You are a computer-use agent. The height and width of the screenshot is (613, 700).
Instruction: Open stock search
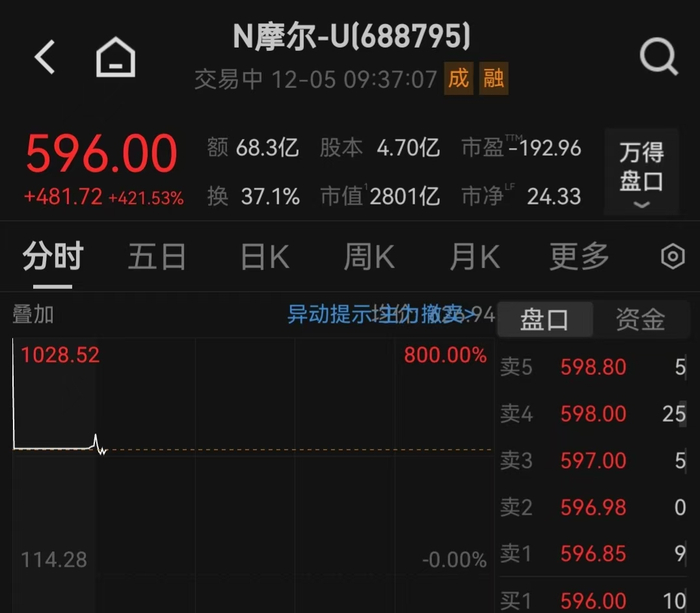click(x=658, y=57)
